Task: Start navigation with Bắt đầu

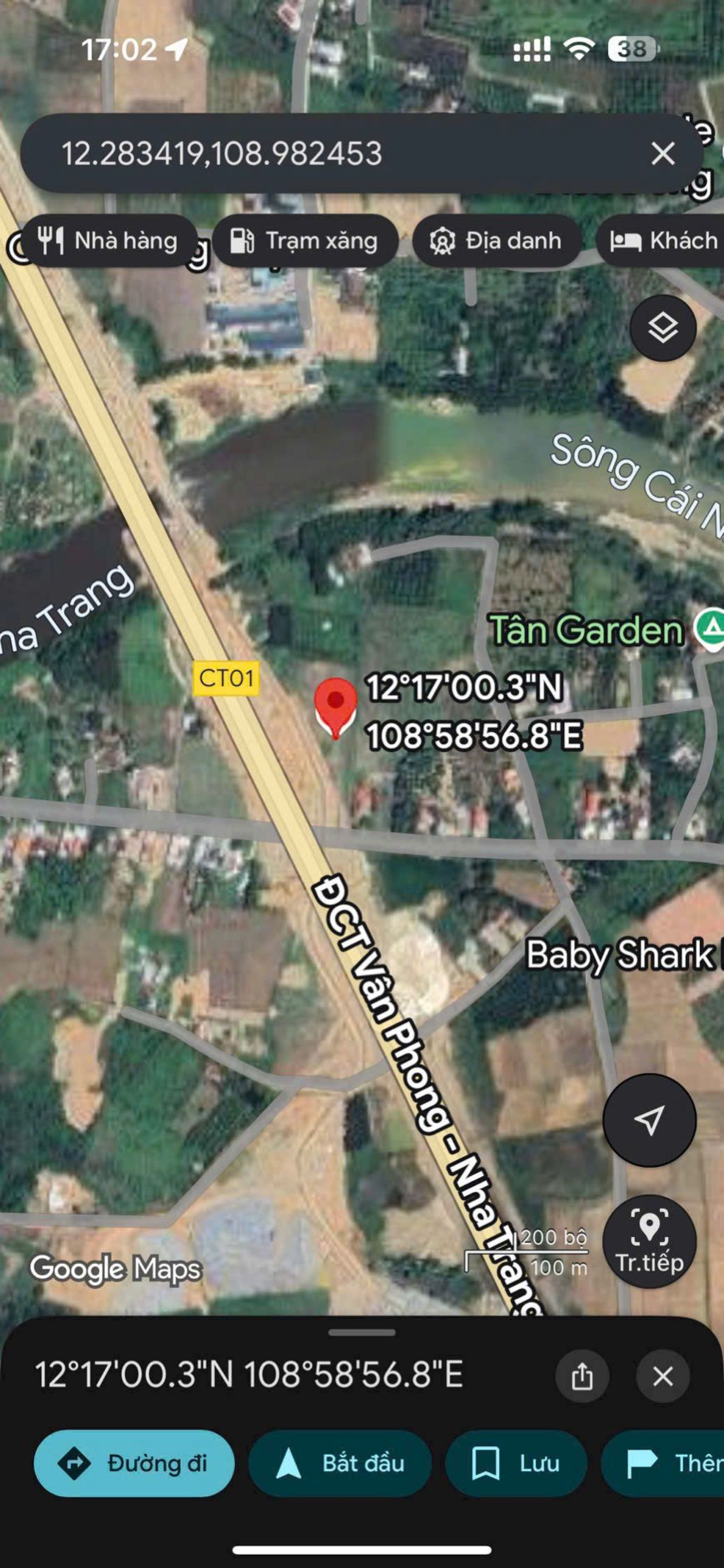Action: point(340,1463)
